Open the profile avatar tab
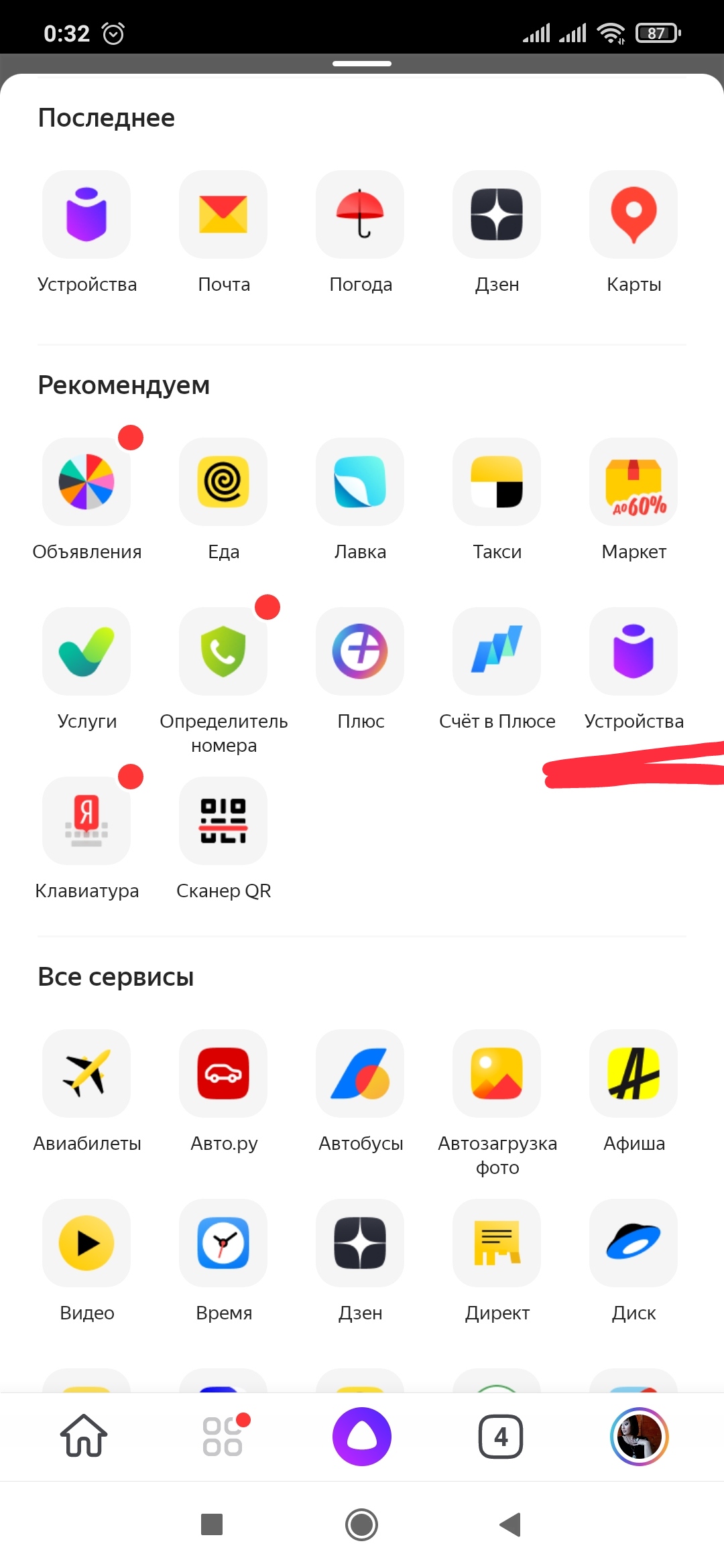This screenshot has width=724, height=1568. (639, 1436)
